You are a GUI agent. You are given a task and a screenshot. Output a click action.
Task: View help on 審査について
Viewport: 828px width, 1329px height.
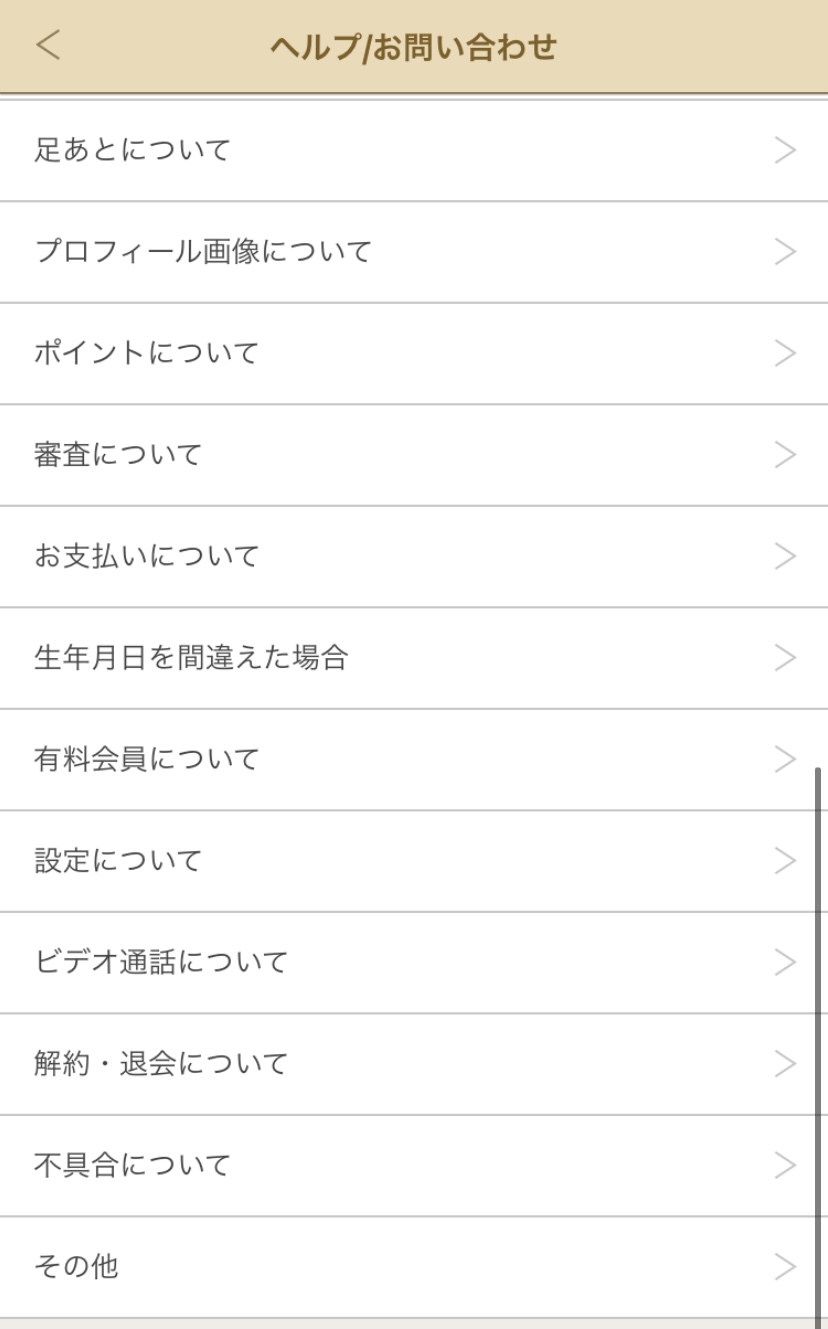pyautogui.click(x=414, y=455)
